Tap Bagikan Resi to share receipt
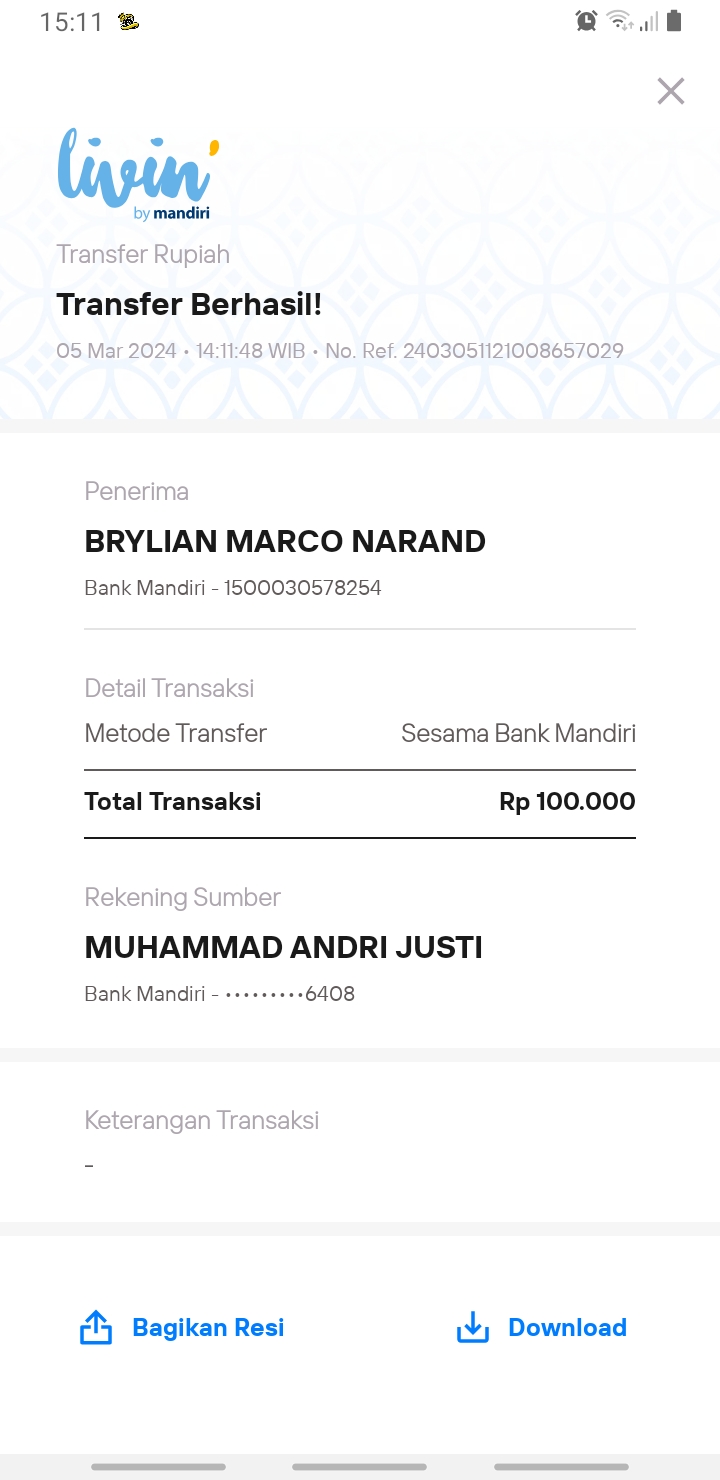The image size is (720, 1480). click(x=182, y=1327)
